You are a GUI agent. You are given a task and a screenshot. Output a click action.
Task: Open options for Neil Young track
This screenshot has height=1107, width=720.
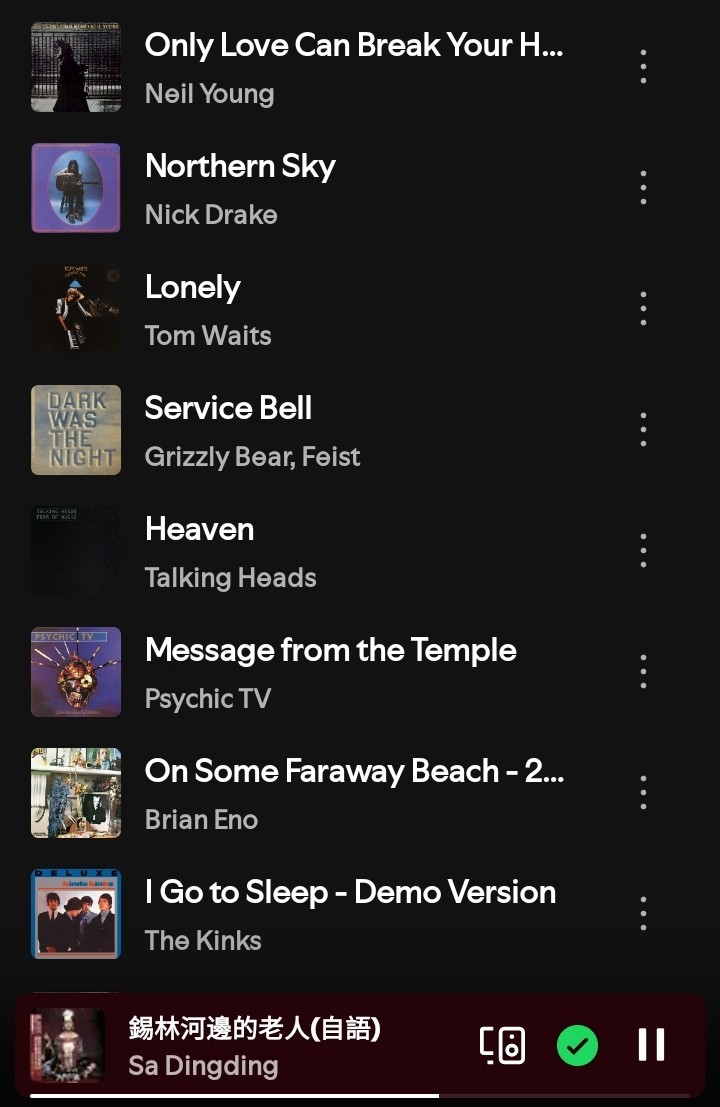tap(643, 67)
